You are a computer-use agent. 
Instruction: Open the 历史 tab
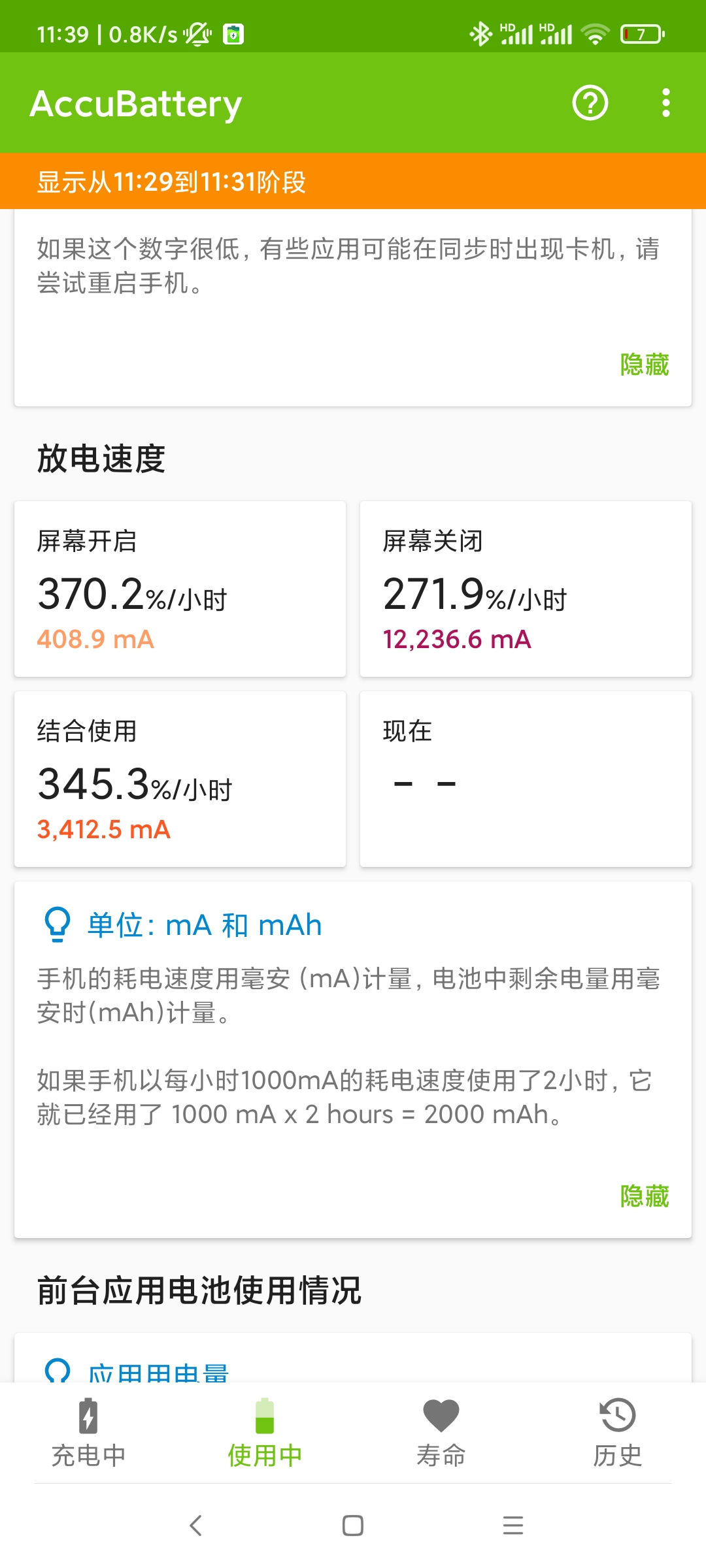[x=618, y=1433]
